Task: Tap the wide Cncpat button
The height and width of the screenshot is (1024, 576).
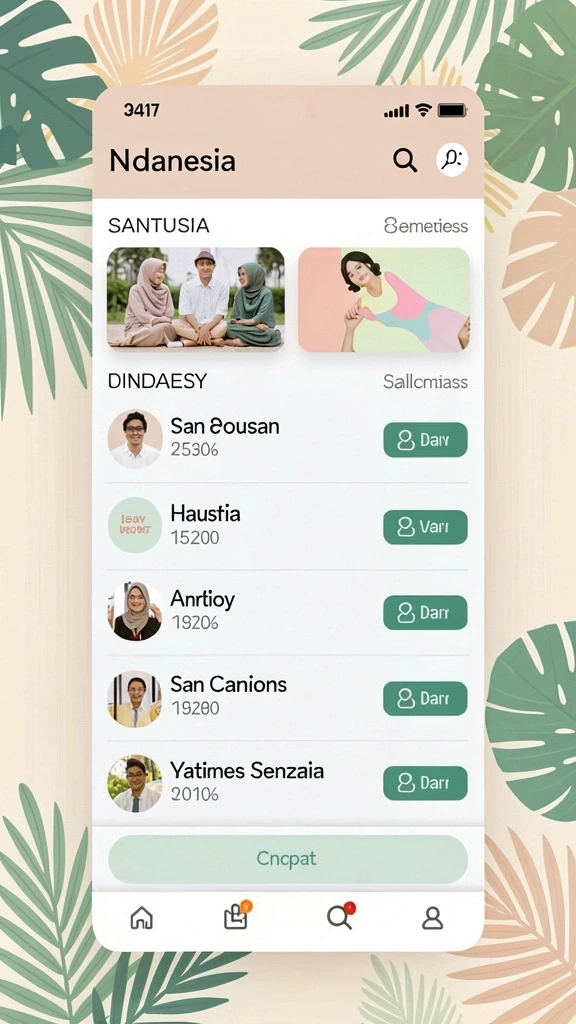Action: pyautogui.click(x=288, y=859)
